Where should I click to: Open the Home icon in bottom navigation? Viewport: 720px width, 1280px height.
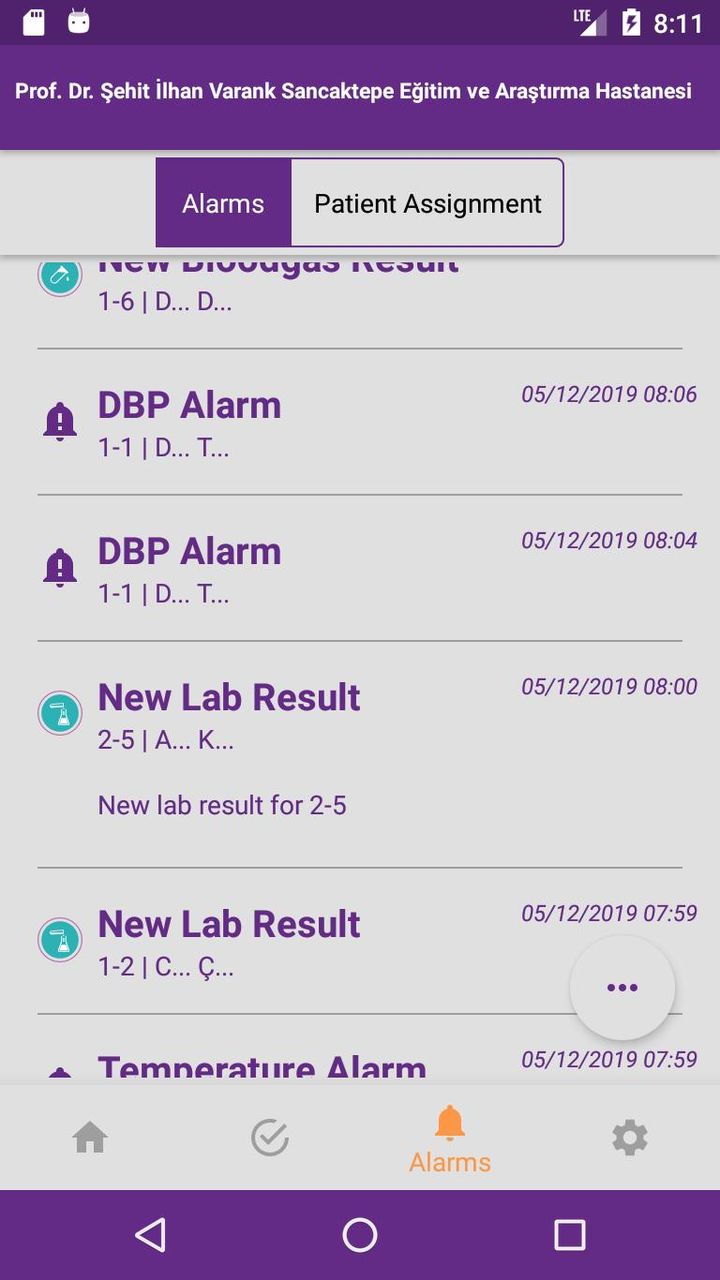pos(90,1135)
